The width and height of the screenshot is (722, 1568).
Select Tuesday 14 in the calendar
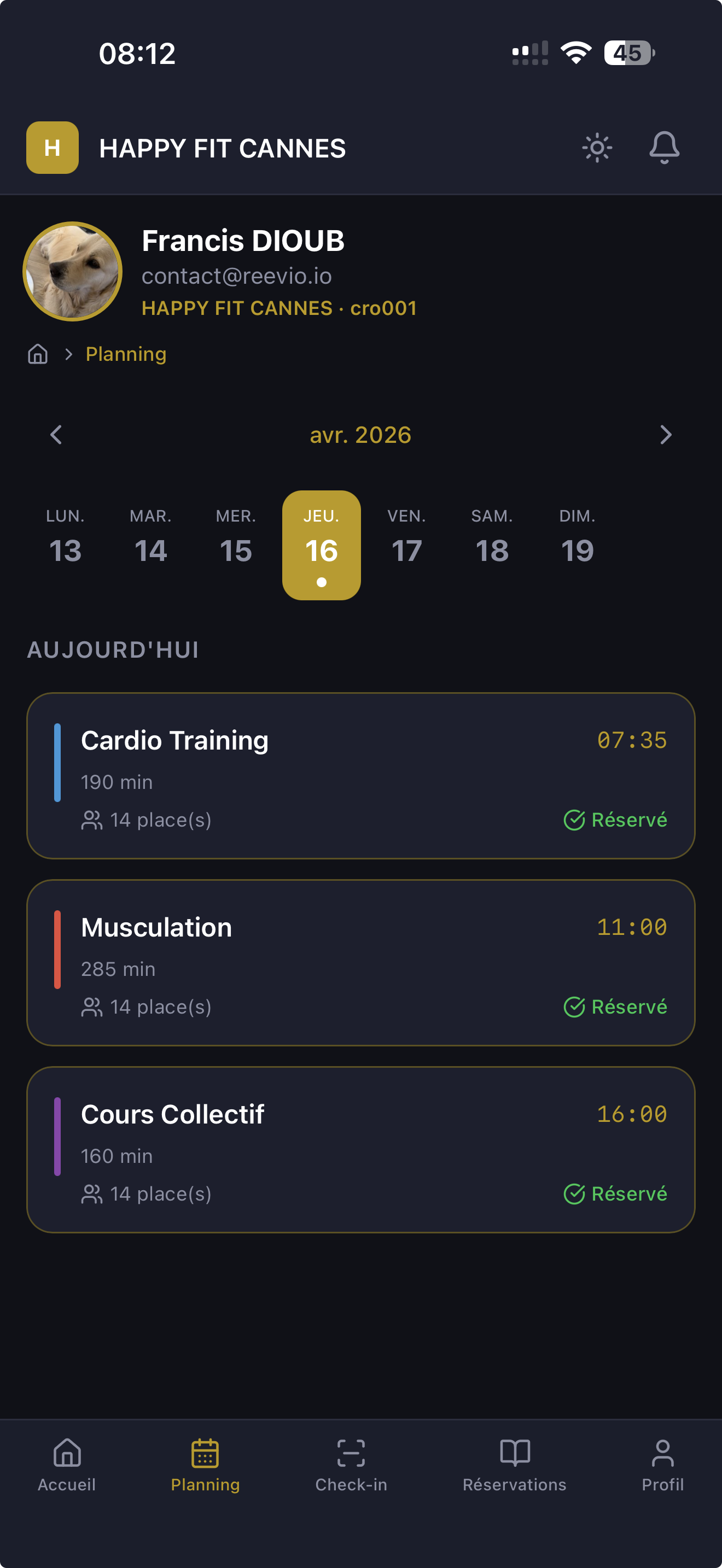pyautogui.click(x=150, y=539)
